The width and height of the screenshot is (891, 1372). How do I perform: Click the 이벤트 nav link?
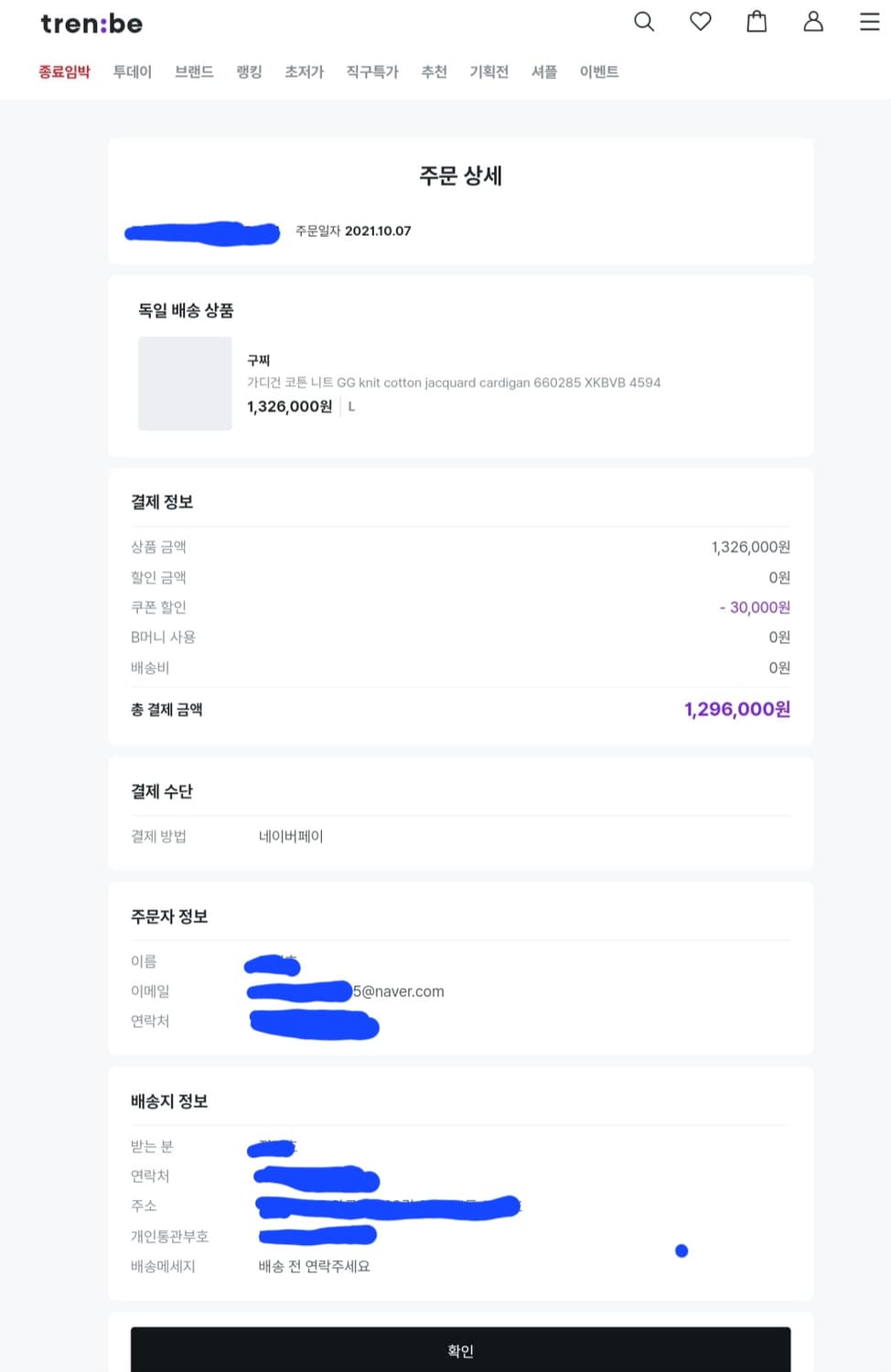(x=599, y=71)
